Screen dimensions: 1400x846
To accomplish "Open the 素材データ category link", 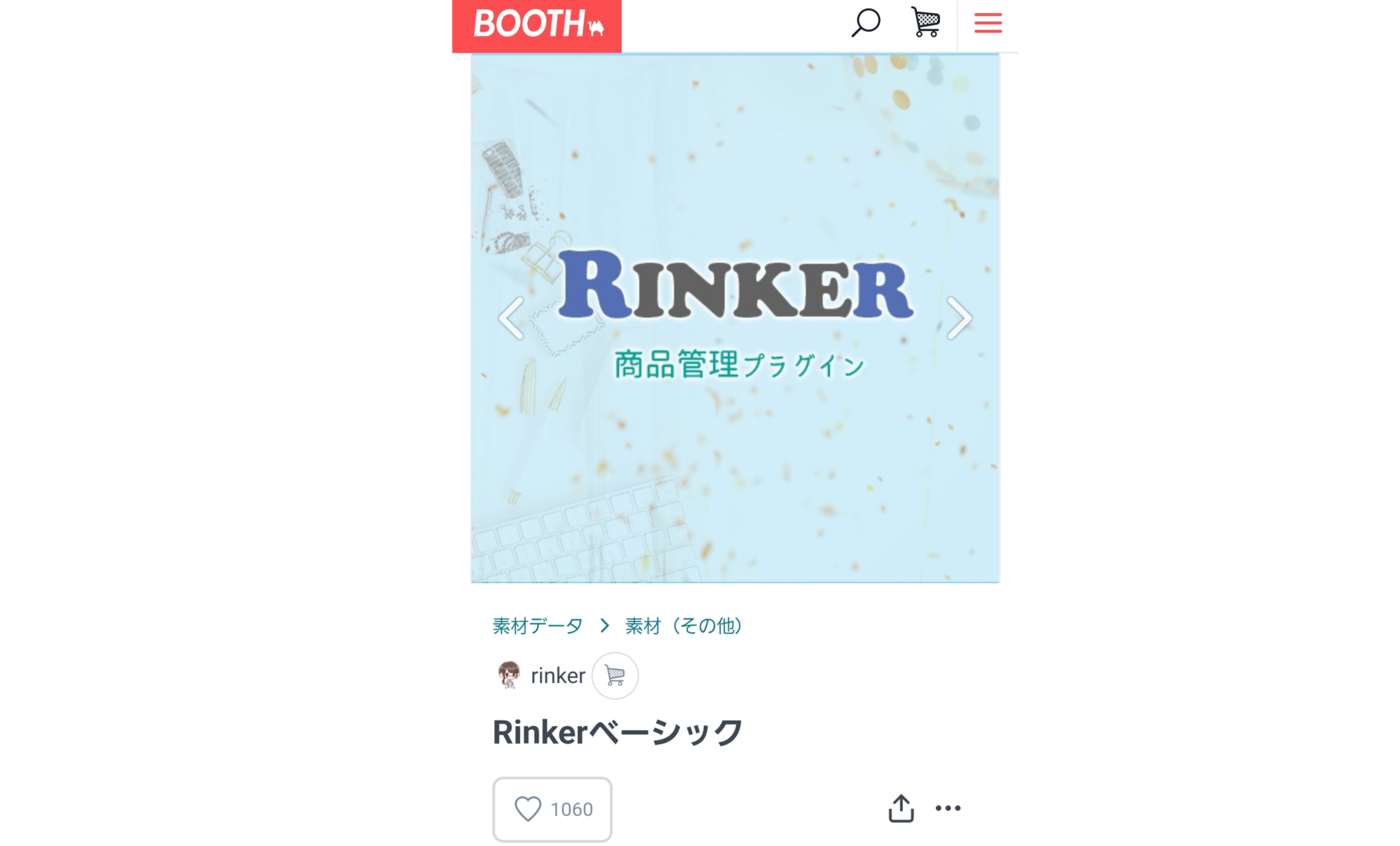I will [x=538, y=626].
